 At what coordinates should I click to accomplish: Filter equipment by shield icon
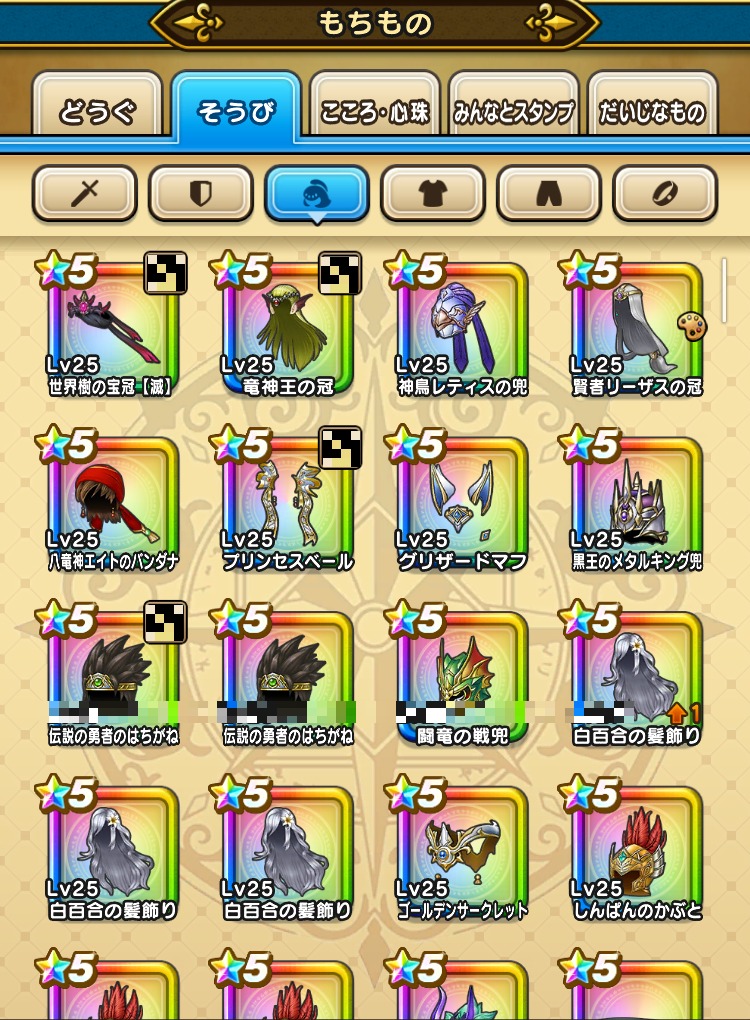tap(200, 193)
